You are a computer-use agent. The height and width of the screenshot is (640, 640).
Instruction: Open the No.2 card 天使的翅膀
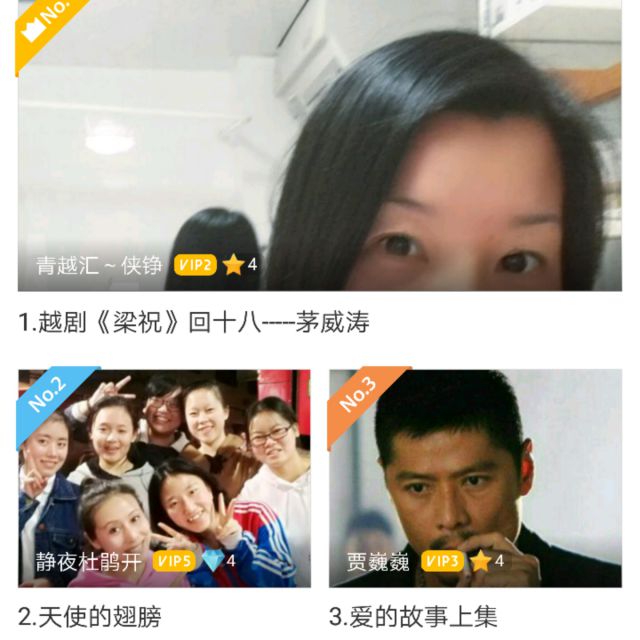[164, 478]
